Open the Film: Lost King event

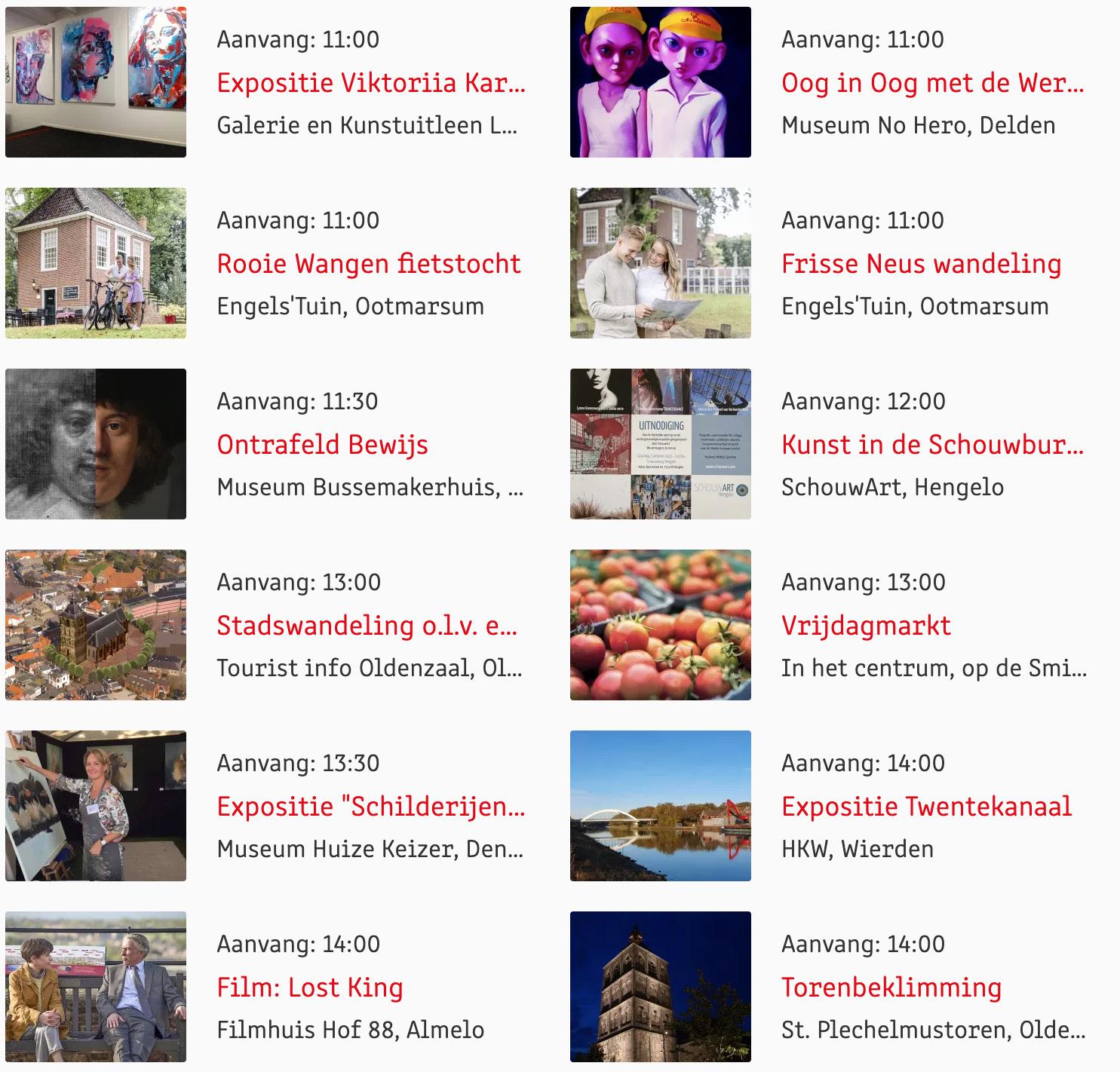[x=309, y=988]
